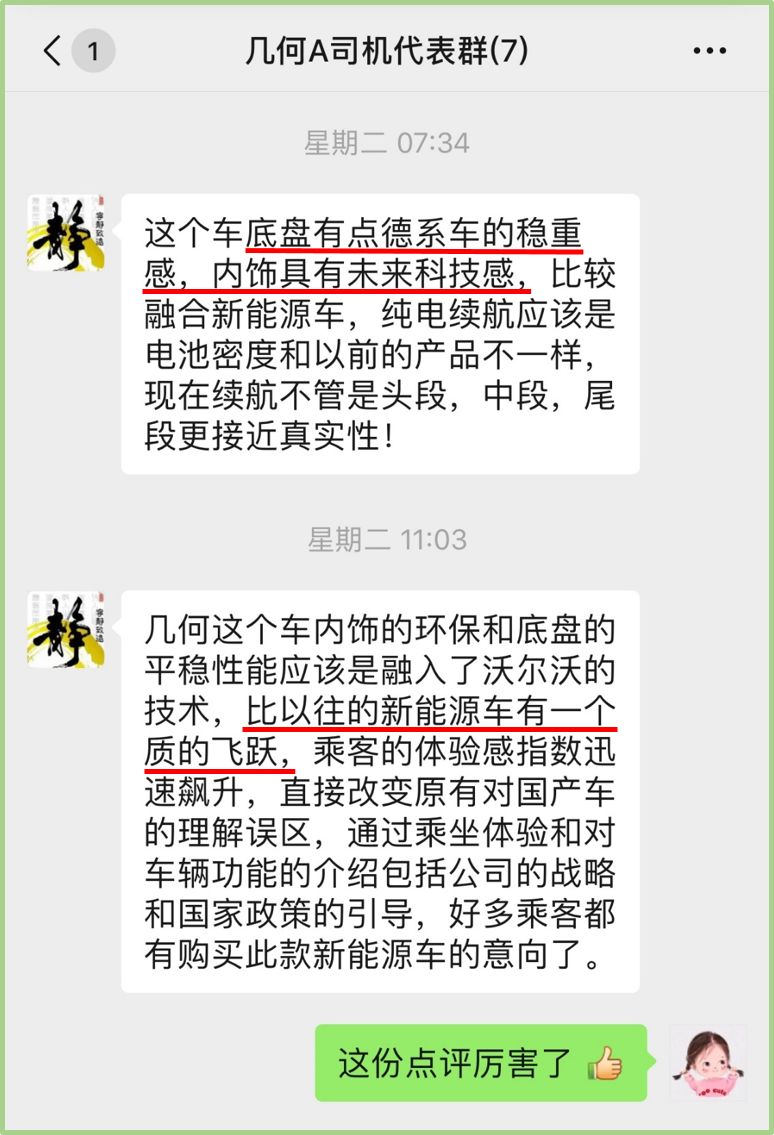Open sender's avatar beside the 07:34 message
This screenshot has width=774, height=1135.
click(x=66, y=232)
